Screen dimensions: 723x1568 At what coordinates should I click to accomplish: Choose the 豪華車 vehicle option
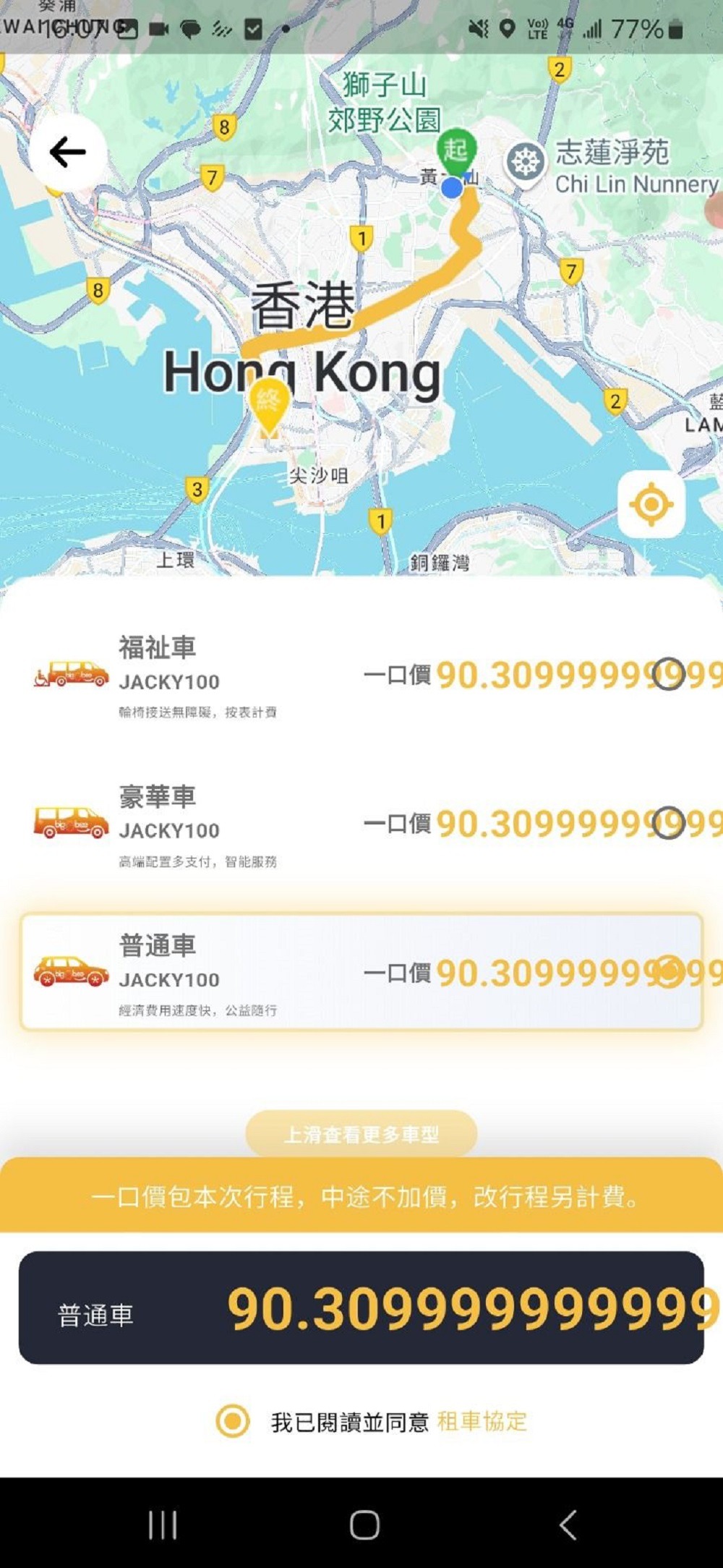[361, 824]
